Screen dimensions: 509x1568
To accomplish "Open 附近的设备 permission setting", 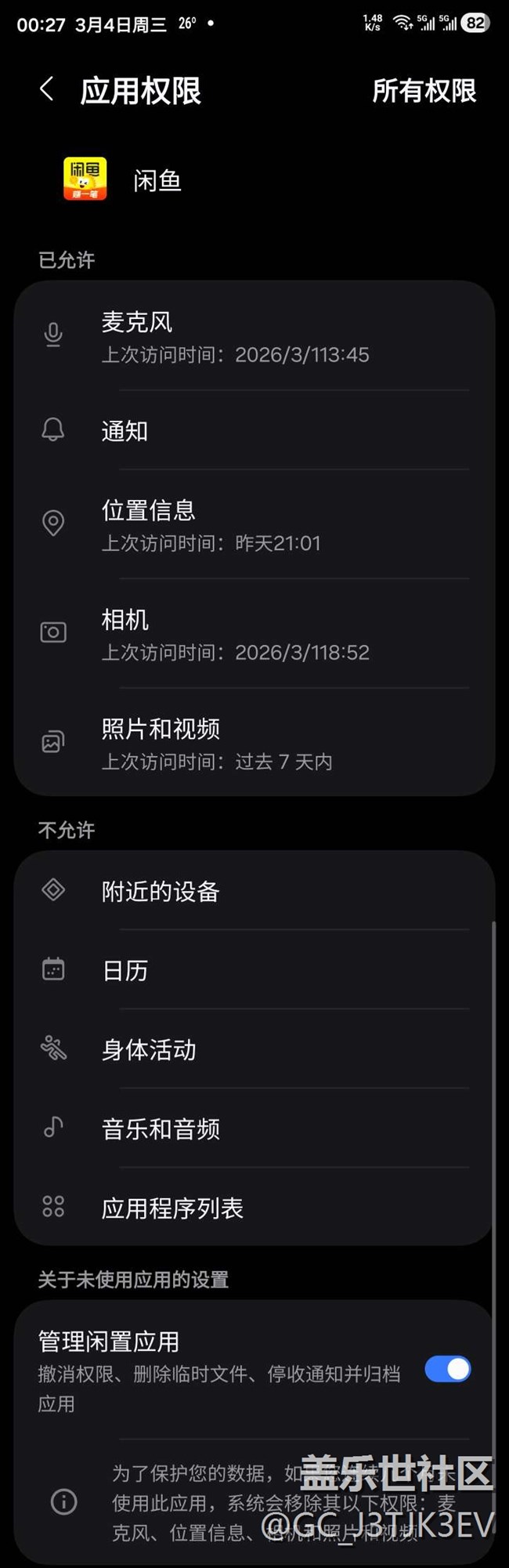I will (254, 891).
